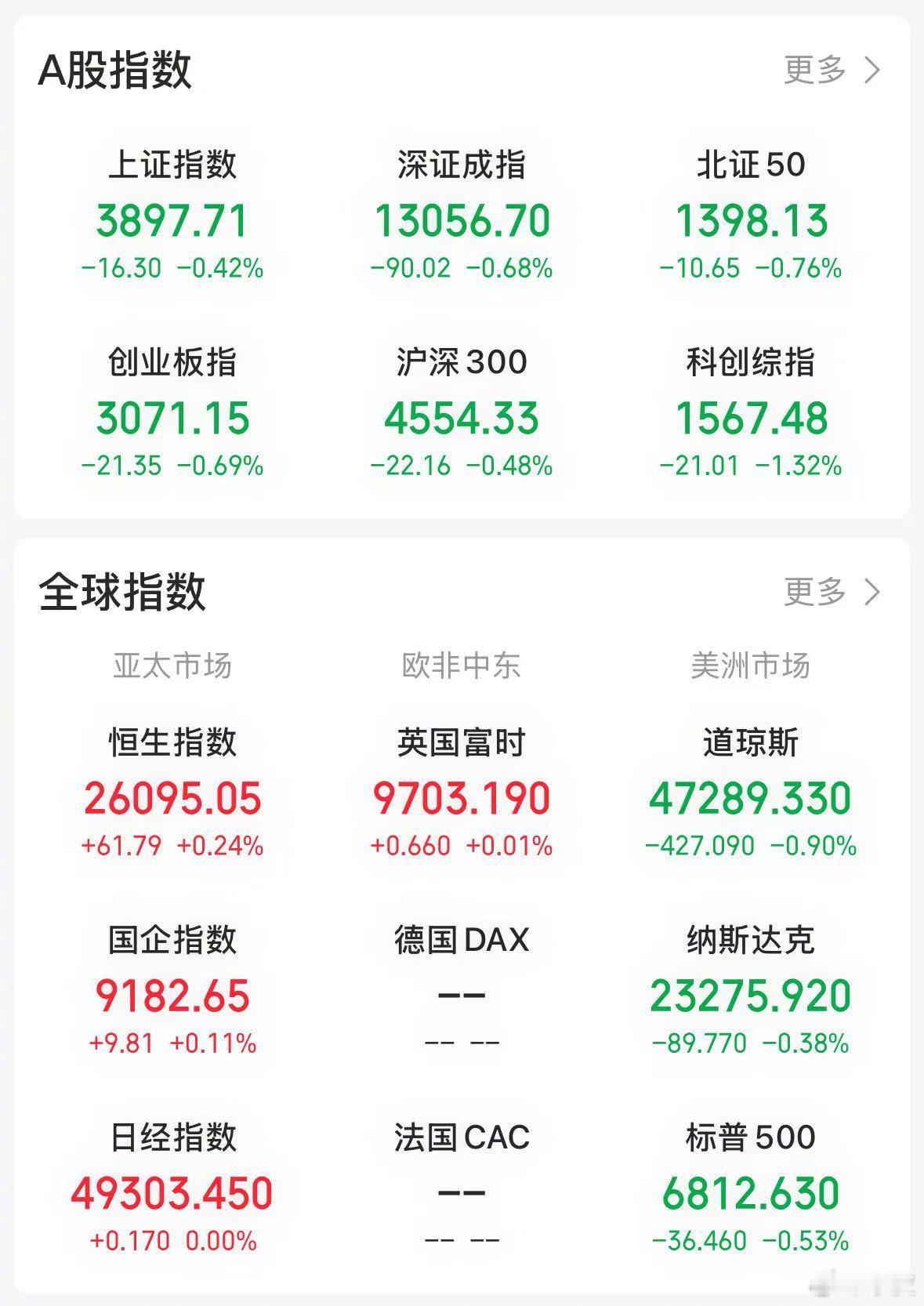Open the 恒生指数 index card
Viewport: 924px width, 1306px height.
(172, 793)
